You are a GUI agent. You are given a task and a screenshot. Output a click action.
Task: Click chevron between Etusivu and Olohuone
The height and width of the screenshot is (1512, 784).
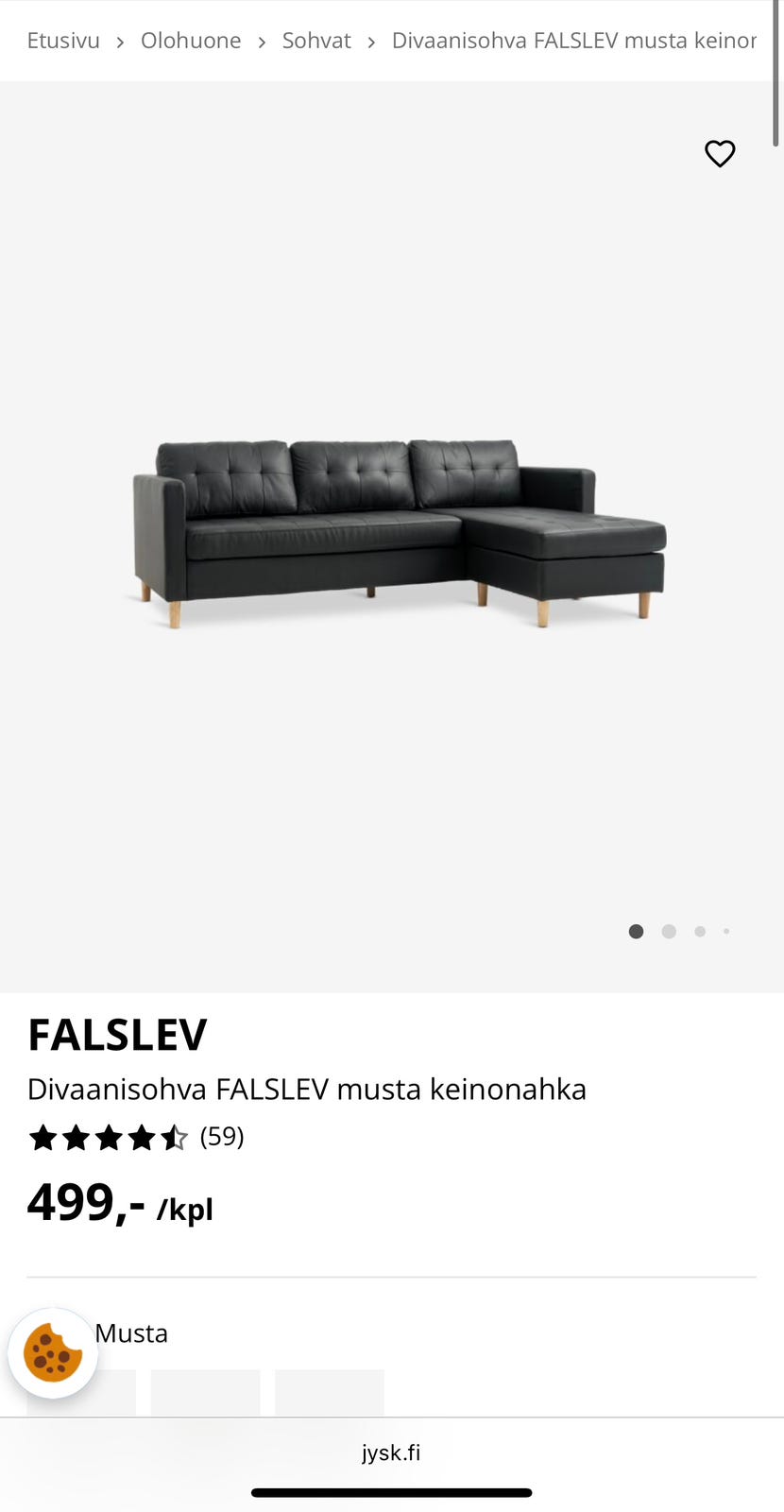120,41
